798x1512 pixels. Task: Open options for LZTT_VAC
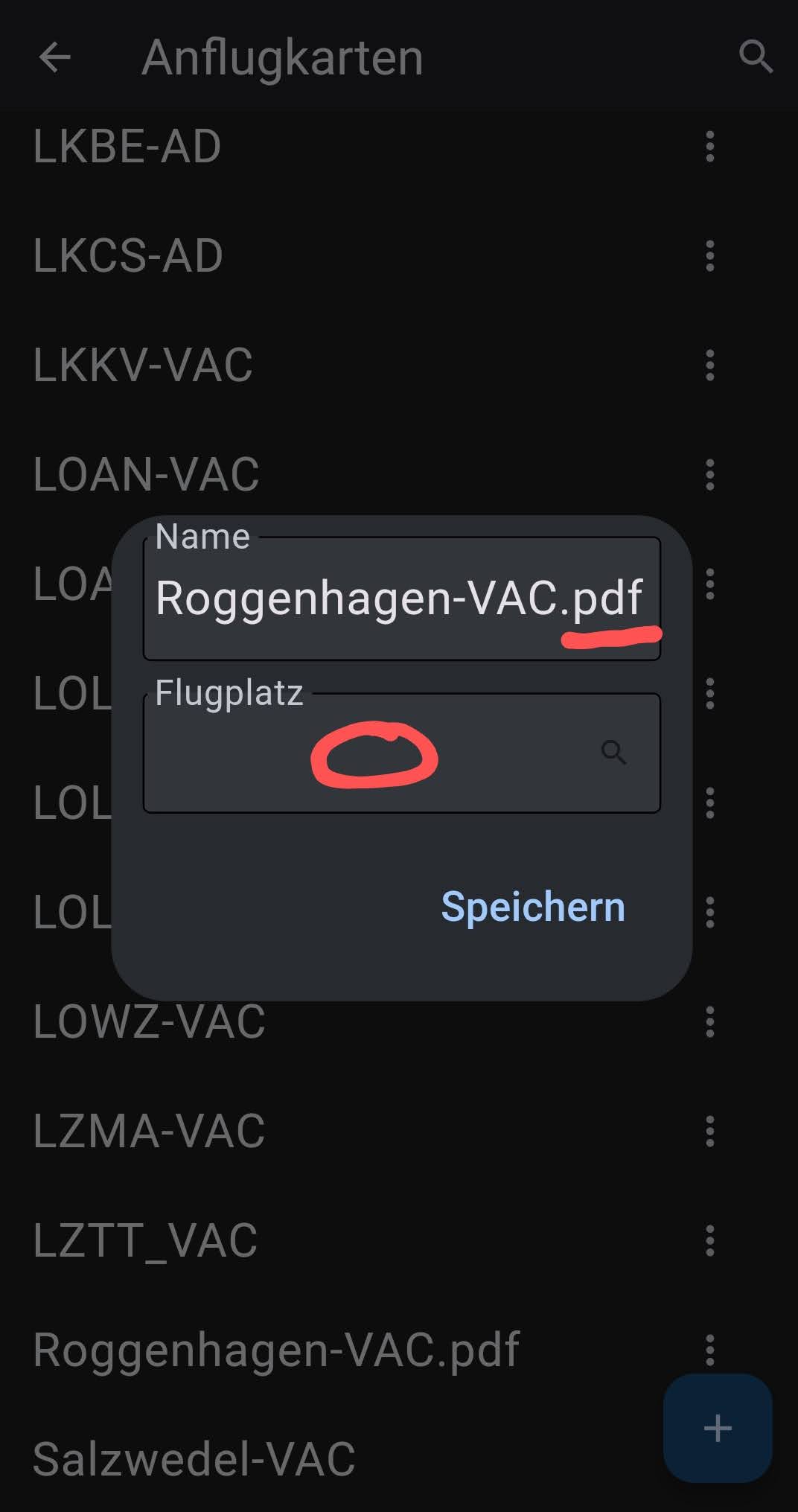coord(709,1240)
